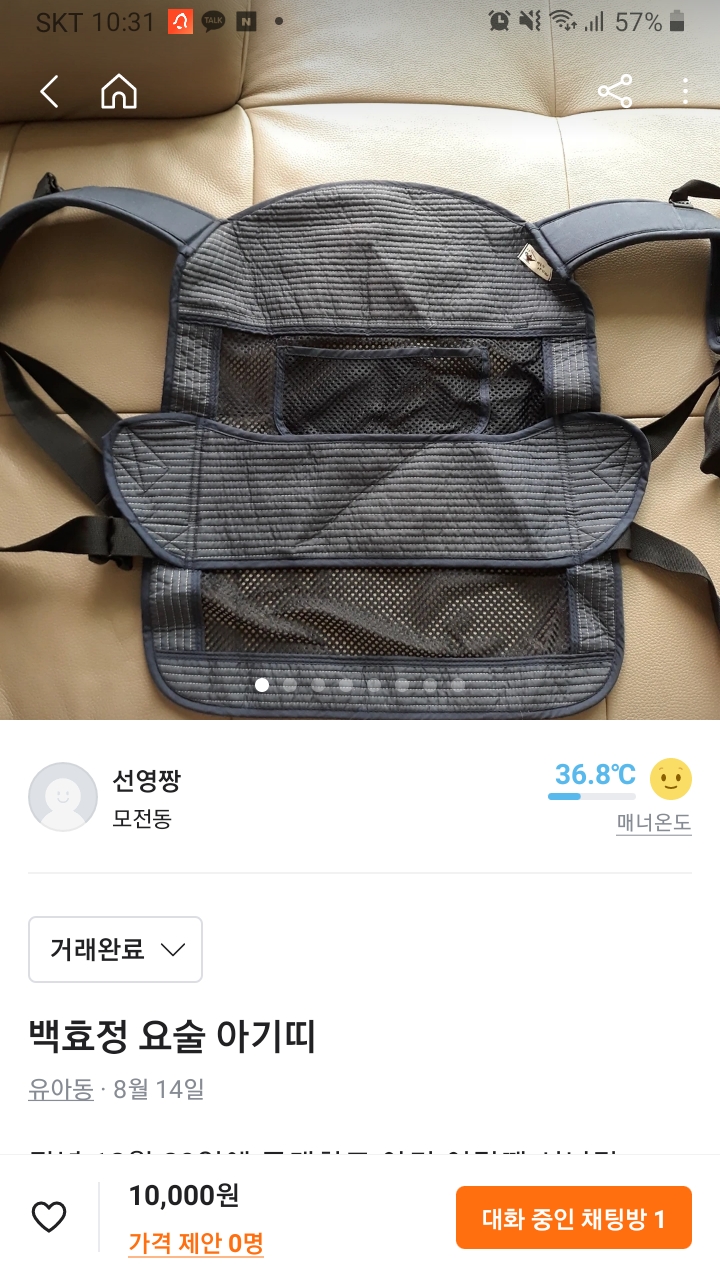Open the home icon in the top bar
The image size is (720, 1280).
point(119,92)
